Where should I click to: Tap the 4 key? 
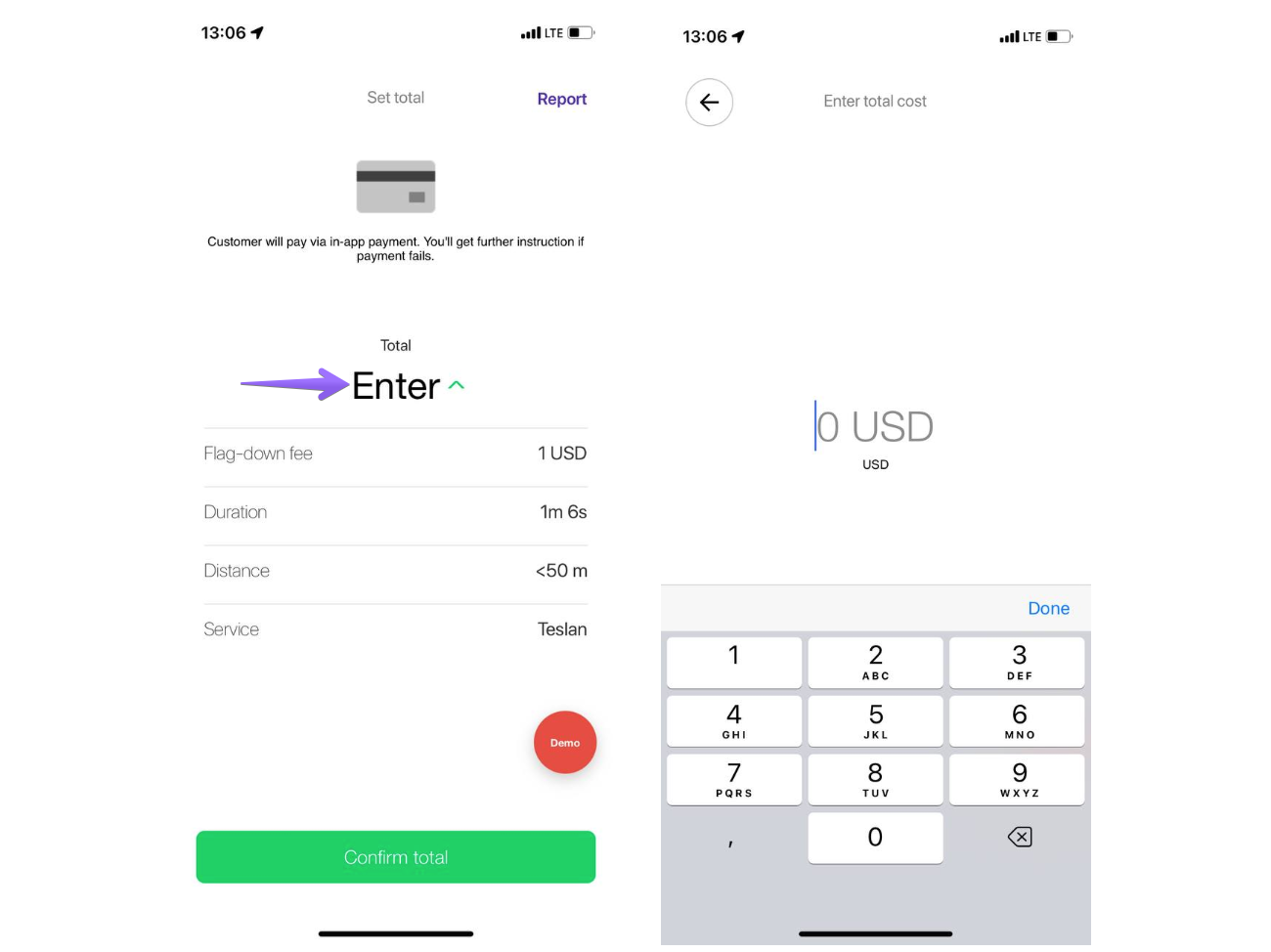(x=733, y=721)
